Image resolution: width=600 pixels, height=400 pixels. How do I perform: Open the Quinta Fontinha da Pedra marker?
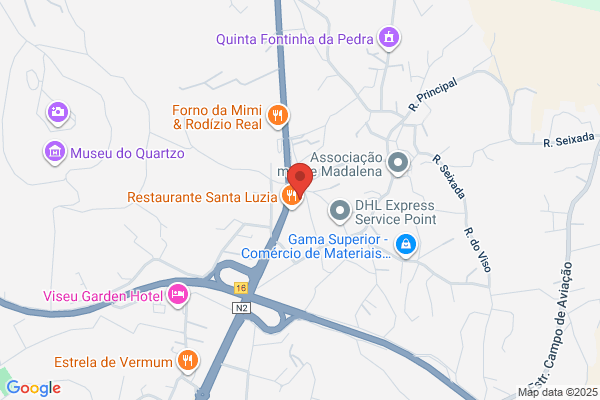tap(389, 38)
